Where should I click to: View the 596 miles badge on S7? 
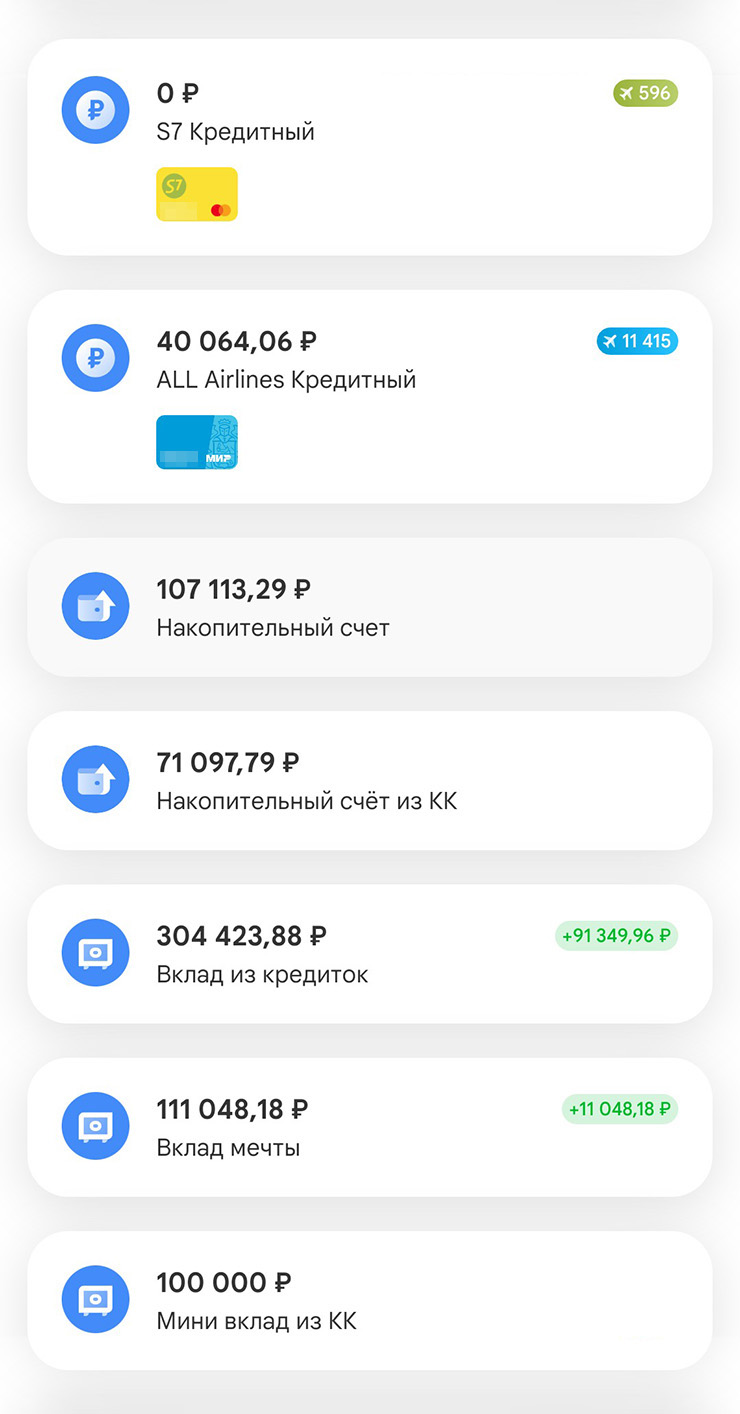pyautogui.click(x=645, y=94)
